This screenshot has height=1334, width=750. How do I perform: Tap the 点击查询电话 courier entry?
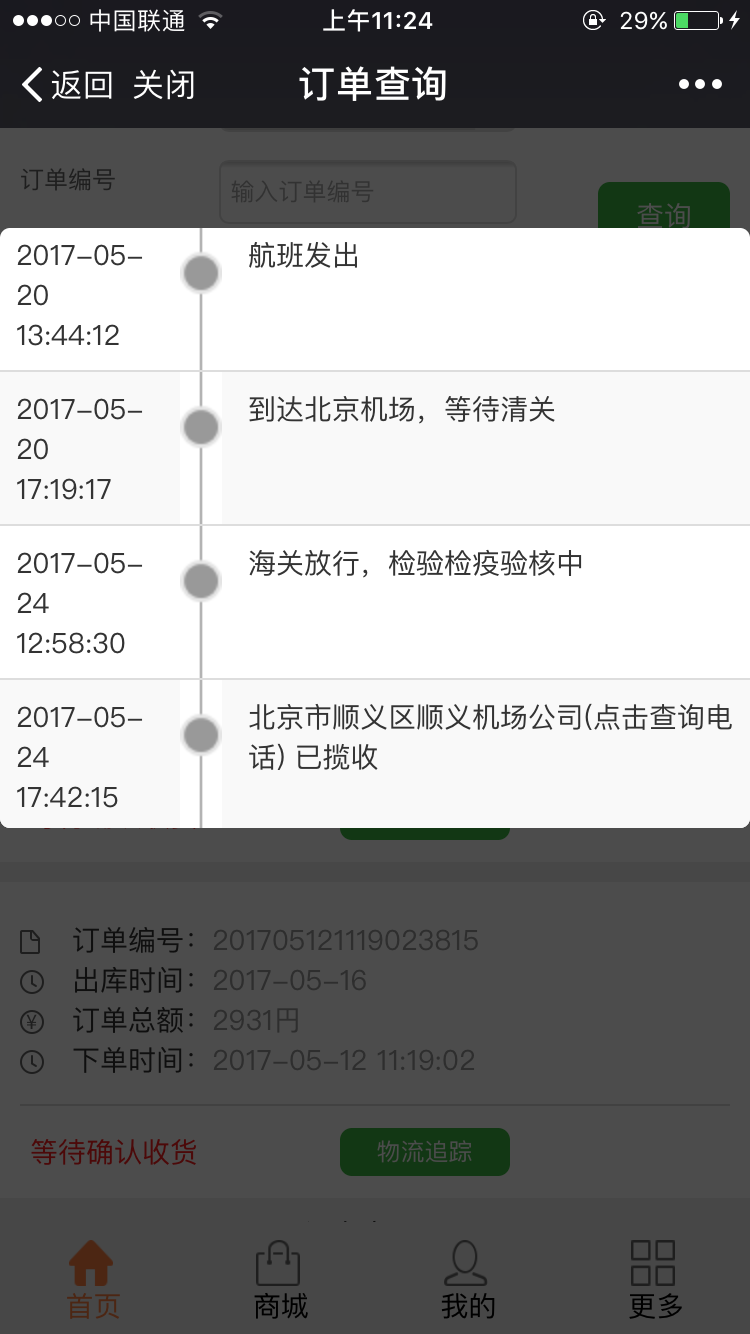(490, 737)
